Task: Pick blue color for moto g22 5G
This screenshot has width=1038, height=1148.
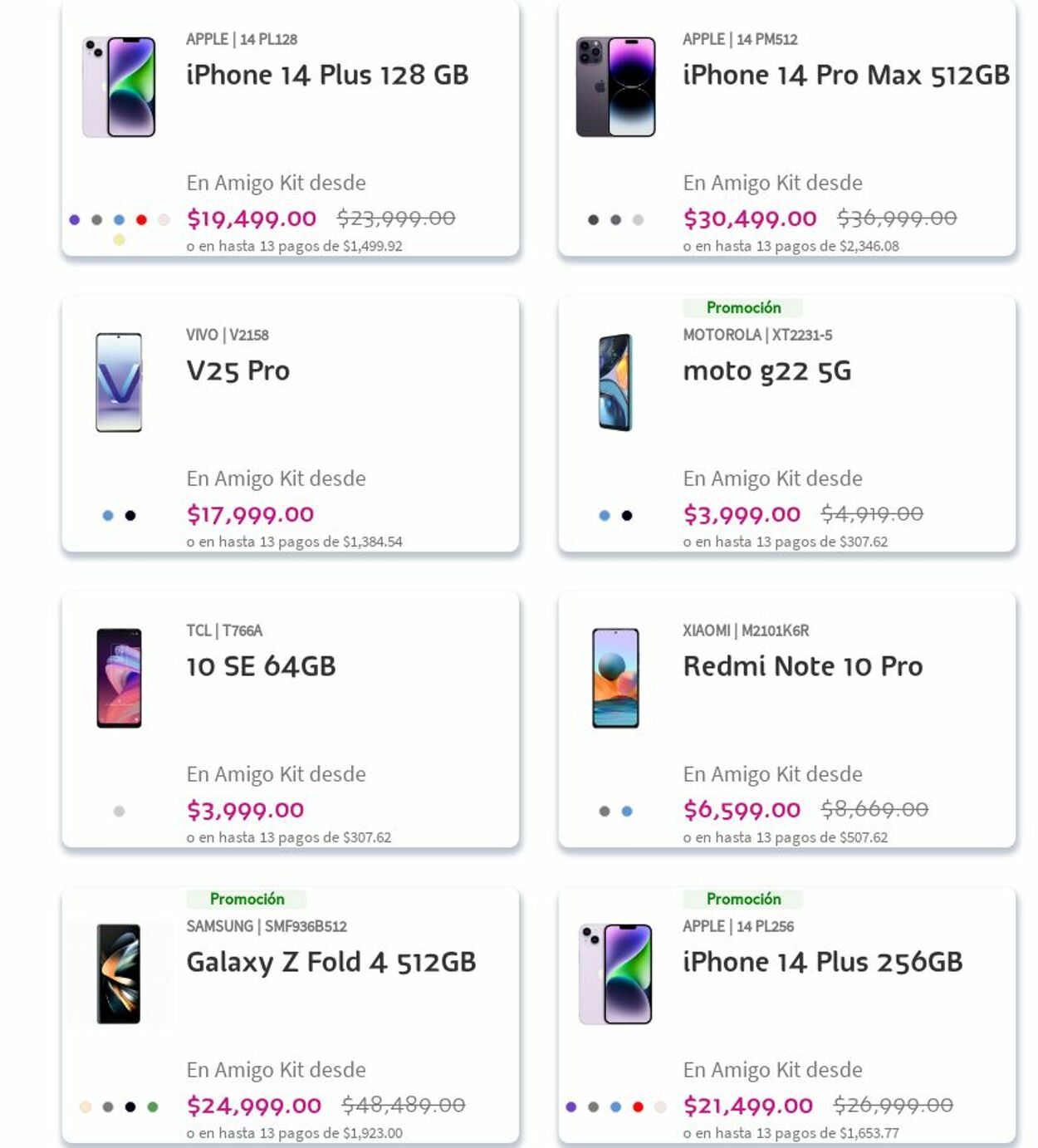Action: [605, 516]
